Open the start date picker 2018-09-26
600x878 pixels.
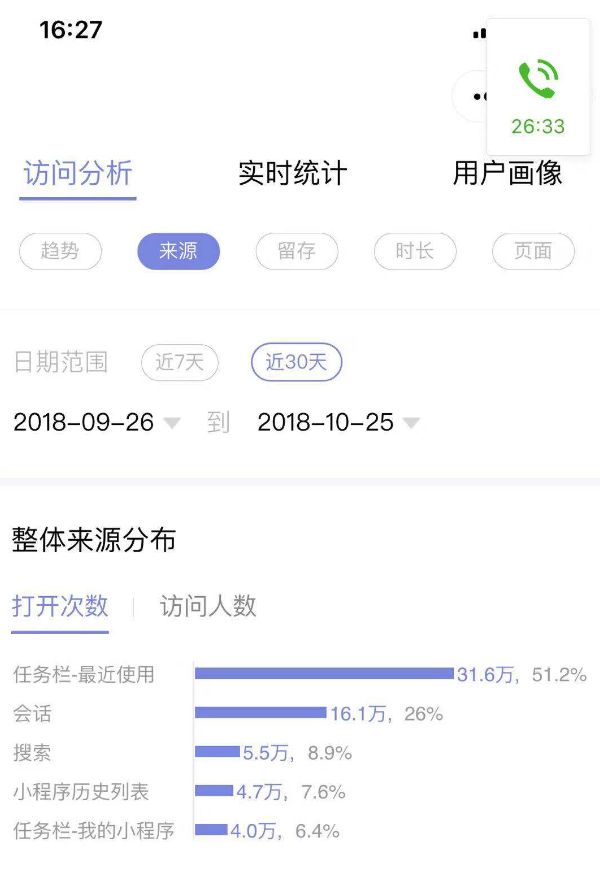pos(96,422)
